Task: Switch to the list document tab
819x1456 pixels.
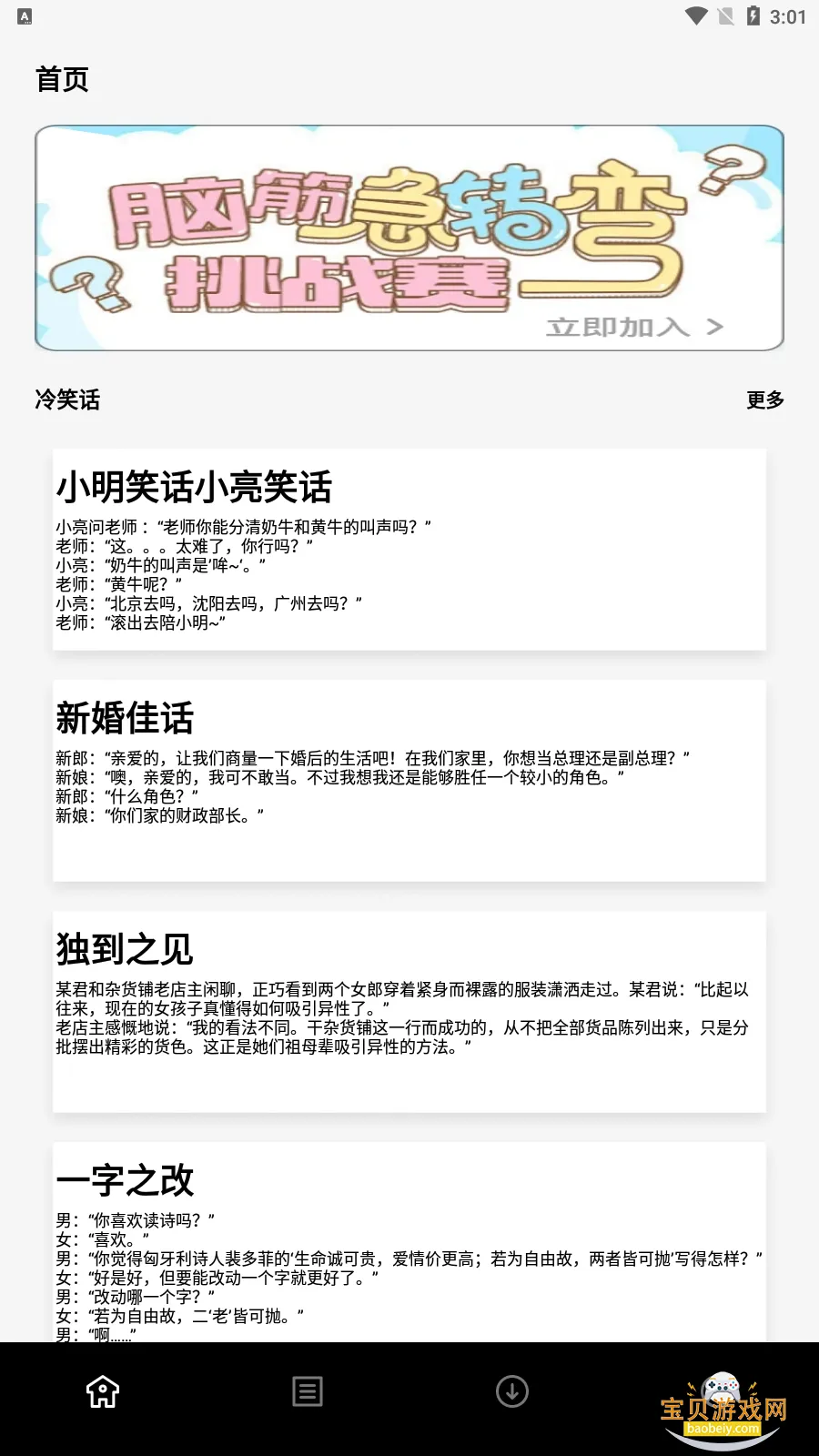Action: tap(308, 1391)
